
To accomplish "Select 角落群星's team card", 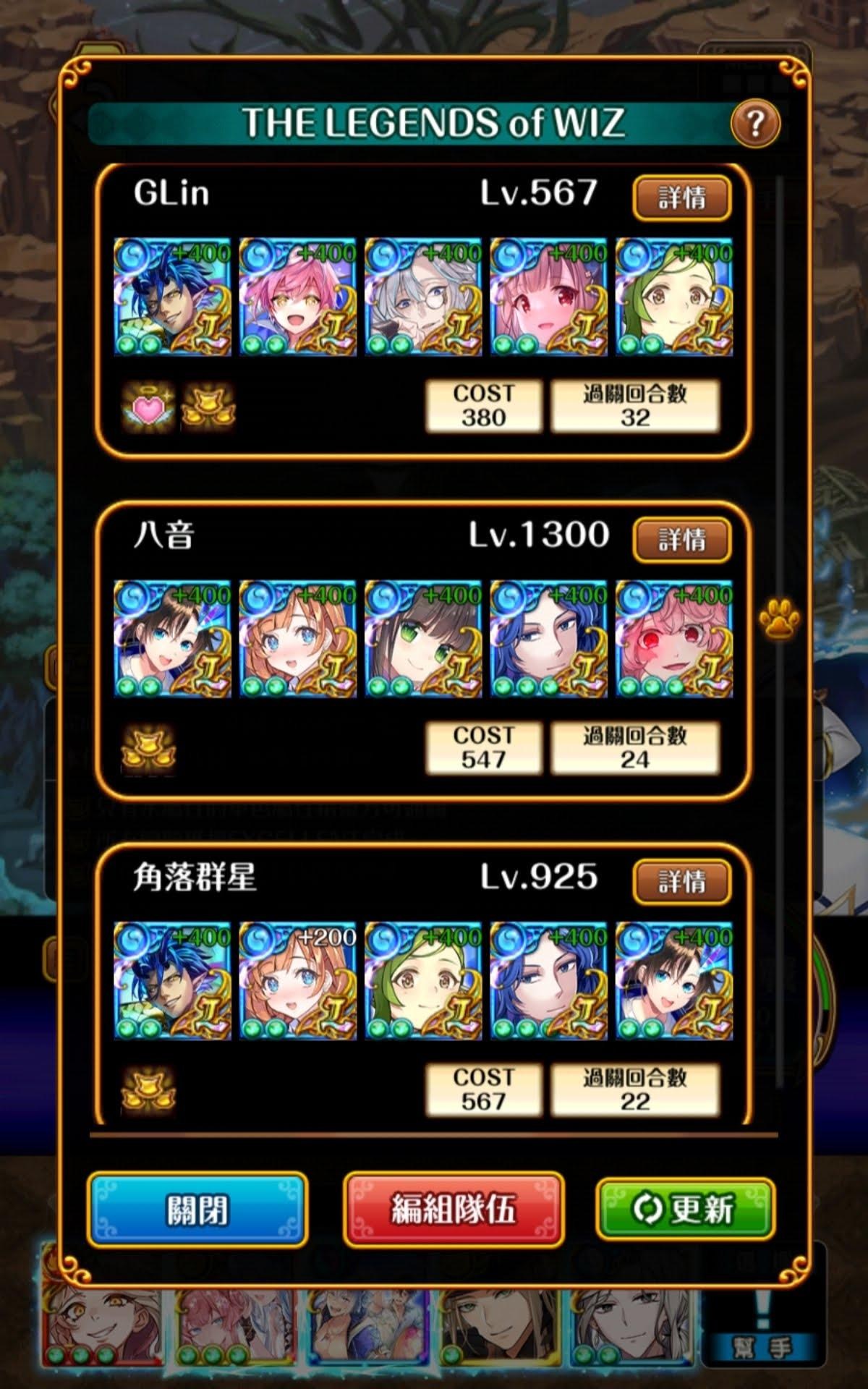I will click(x=423, y=985).
